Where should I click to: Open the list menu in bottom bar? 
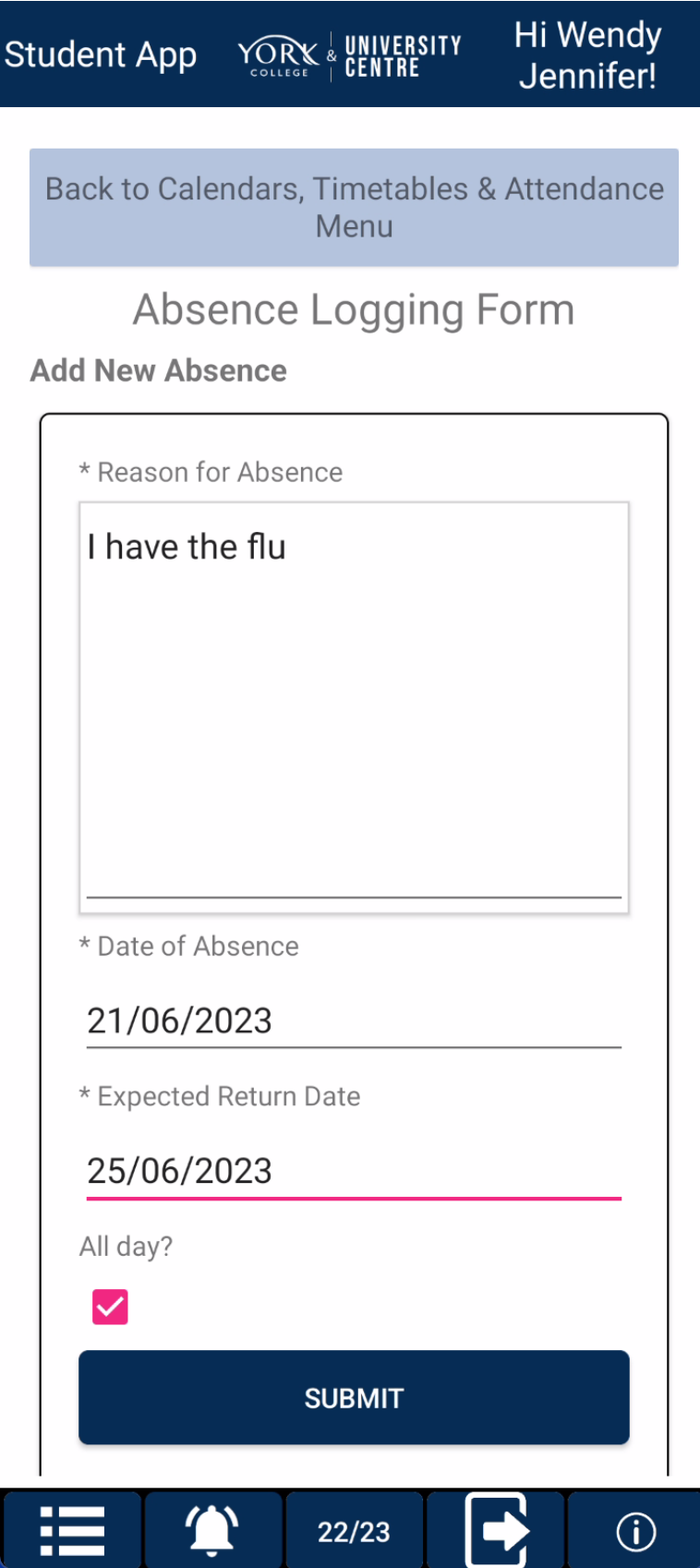point(72,1531)
